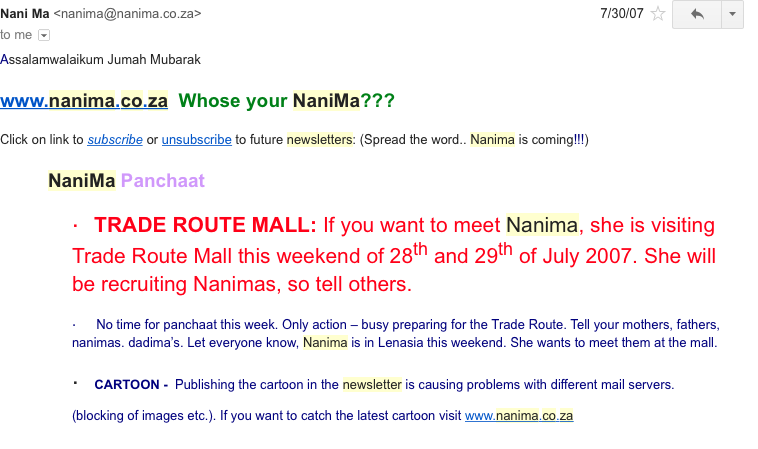The image size is (758, 449).
Task: Follow the subscribe link
Action: tap(115, 140)
